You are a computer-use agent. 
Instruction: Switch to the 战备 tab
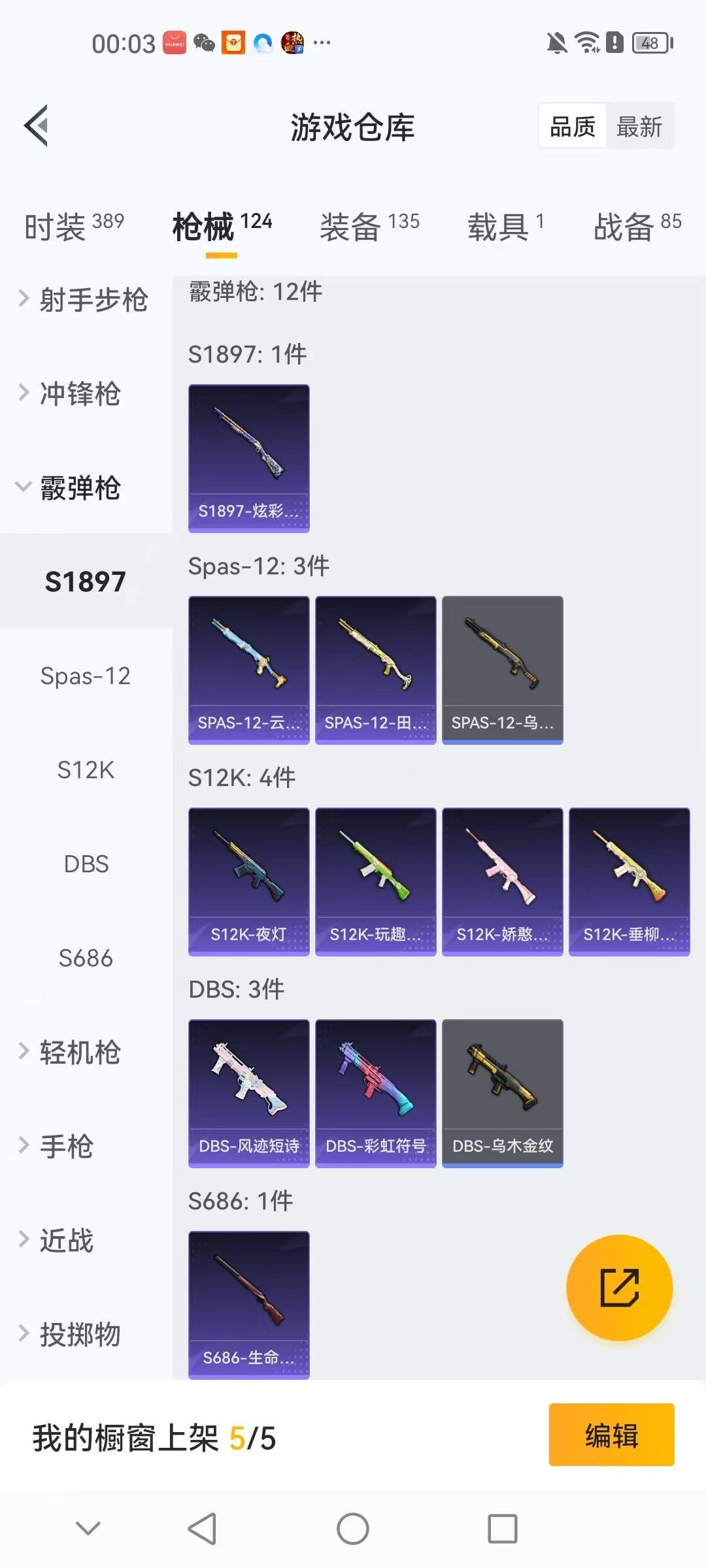(x=637, y=227)
